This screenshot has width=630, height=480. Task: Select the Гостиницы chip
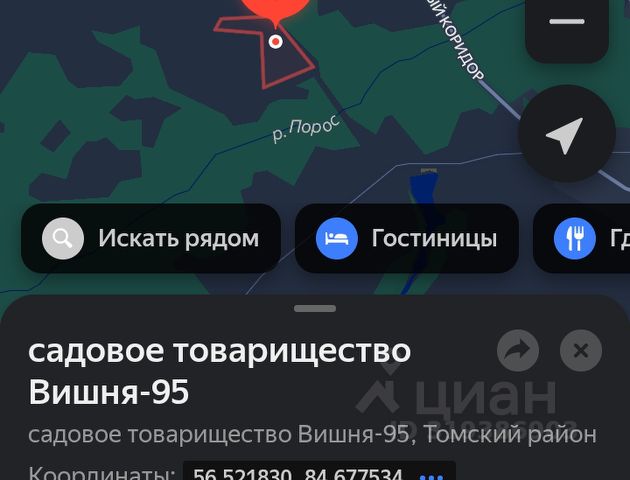coord(407,238)
